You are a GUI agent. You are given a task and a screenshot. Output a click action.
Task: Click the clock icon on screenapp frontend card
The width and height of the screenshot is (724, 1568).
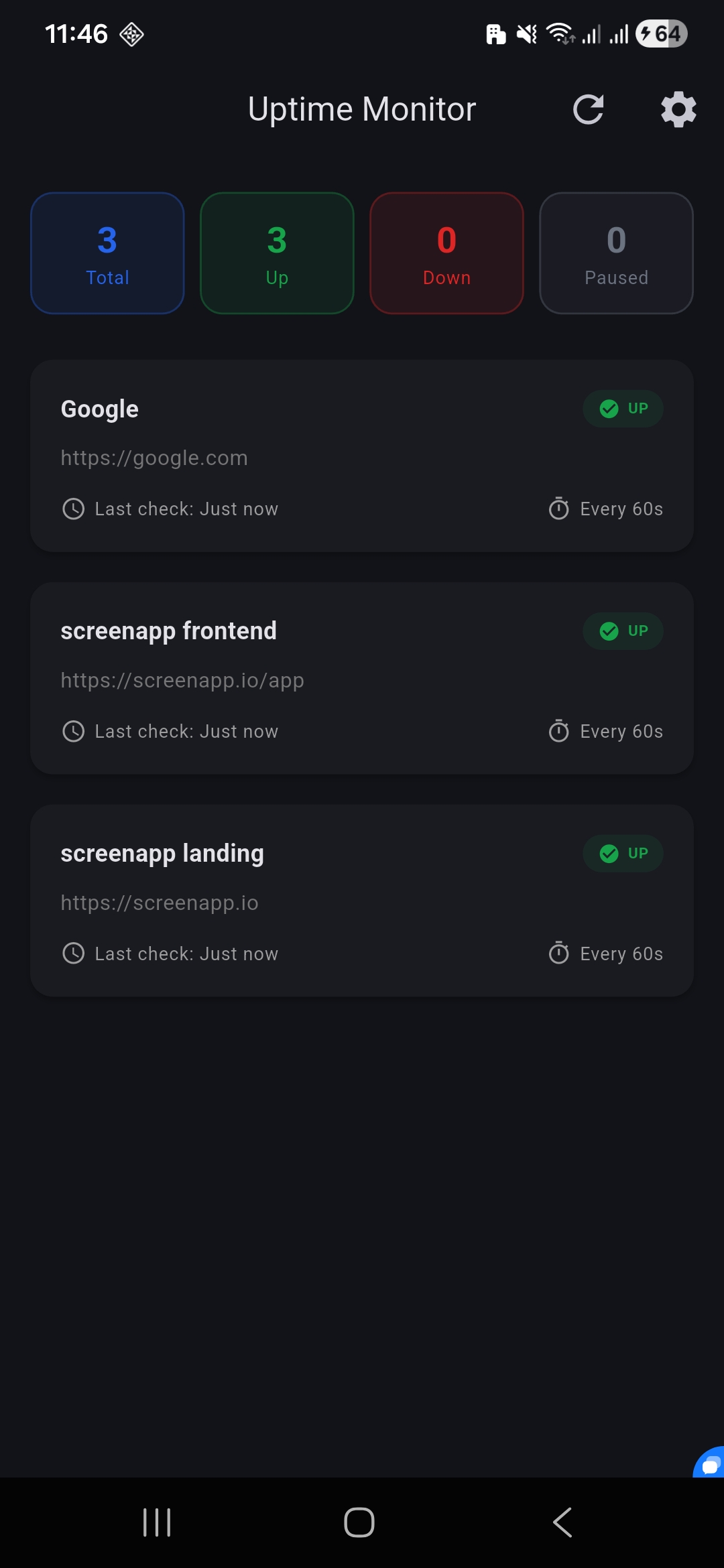[74, 731]
